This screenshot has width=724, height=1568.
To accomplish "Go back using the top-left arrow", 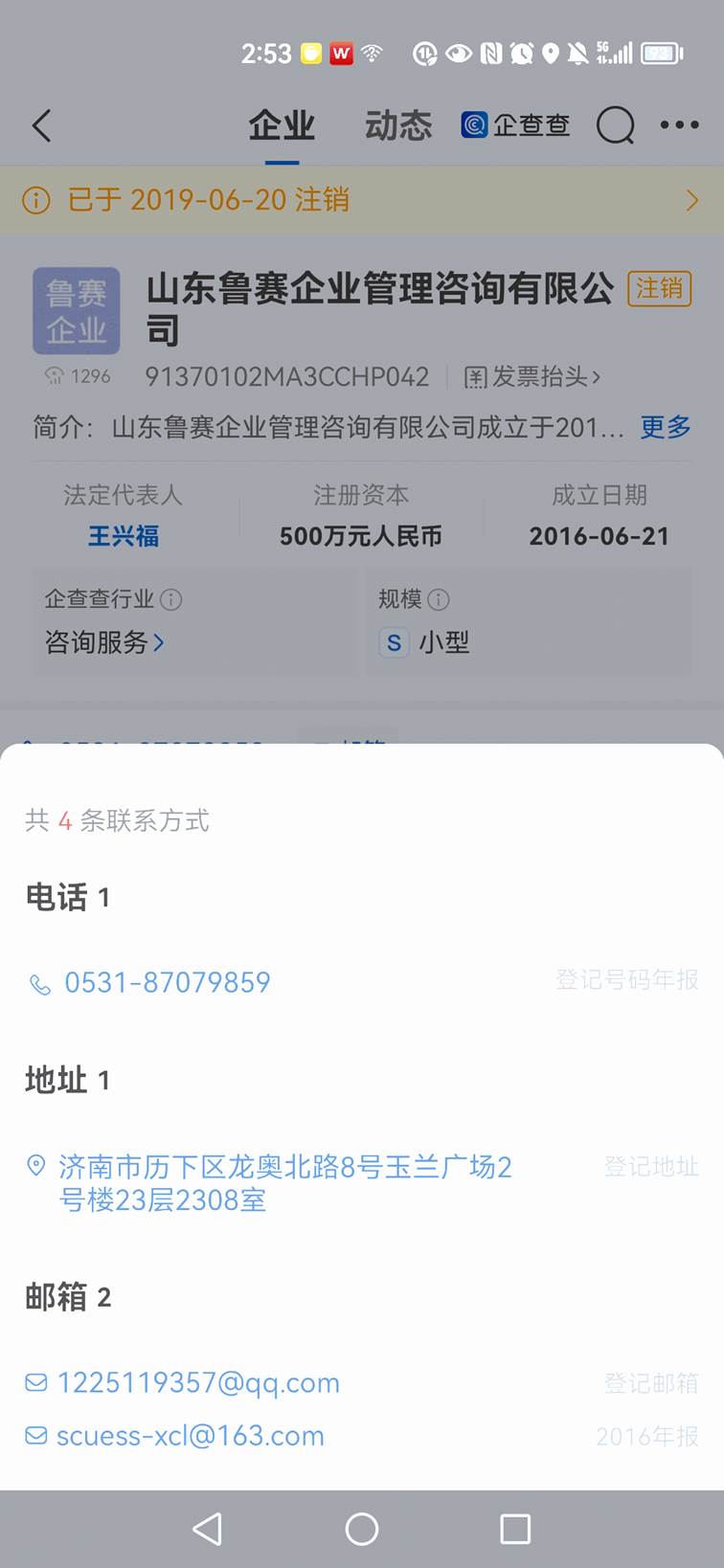I will pos(41,125).
